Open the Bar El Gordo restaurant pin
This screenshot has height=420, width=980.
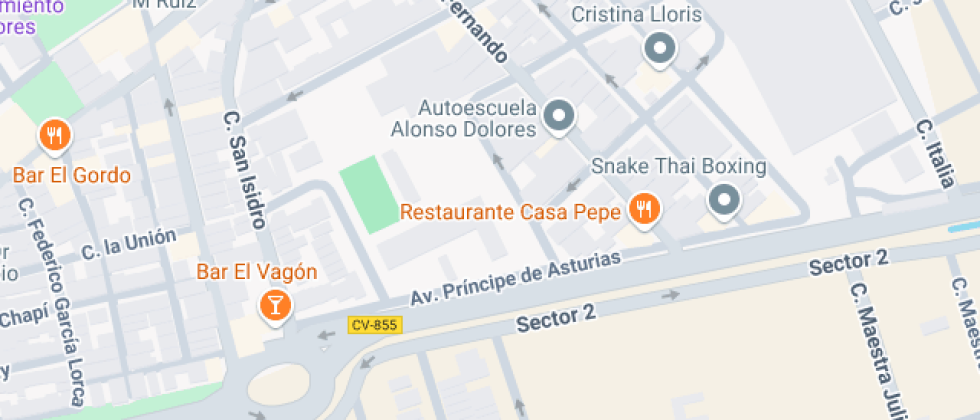tap(55, 137)
